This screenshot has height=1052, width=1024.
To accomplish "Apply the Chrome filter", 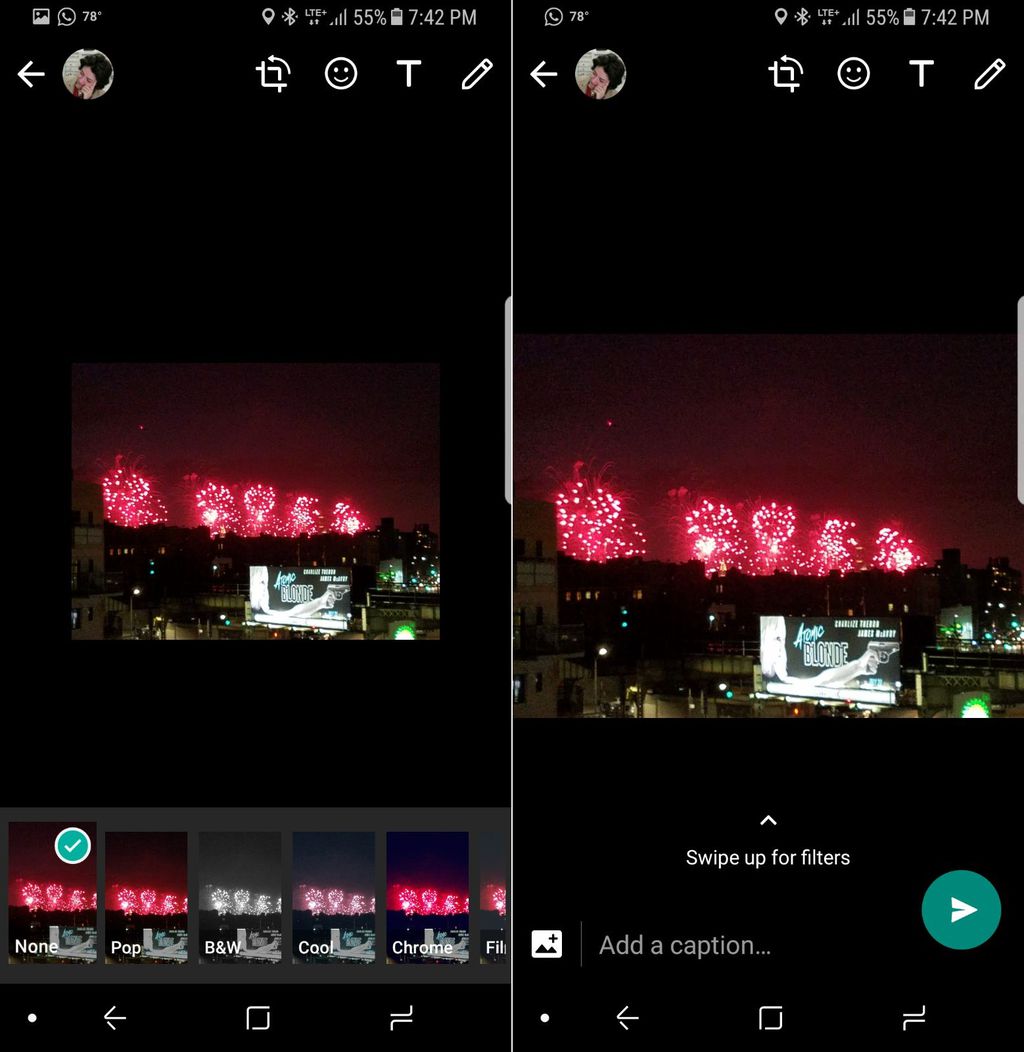I will click(x=427, y=897).
